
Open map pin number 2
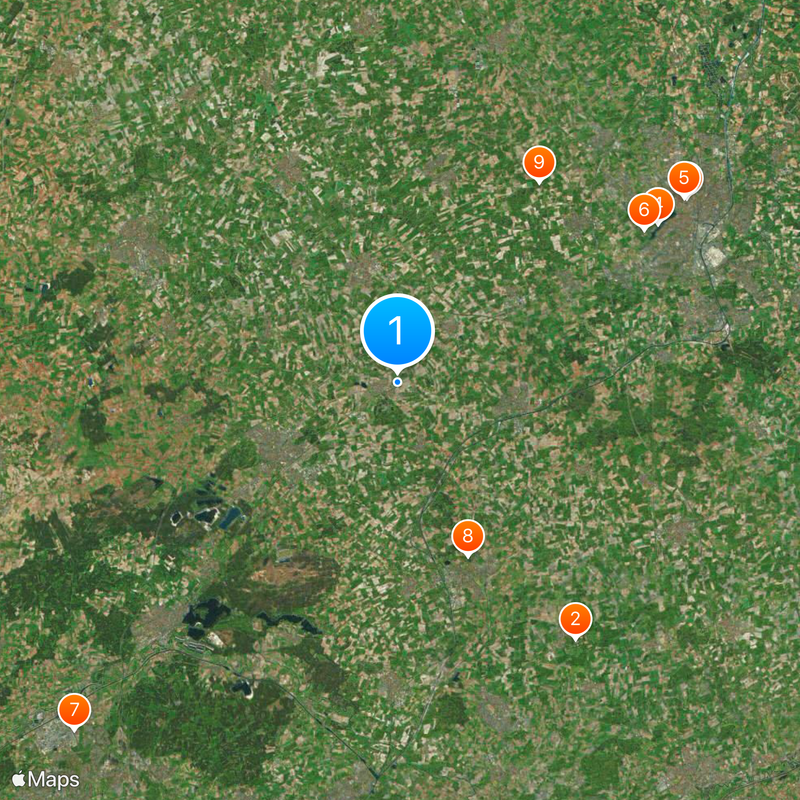point(575,619)
